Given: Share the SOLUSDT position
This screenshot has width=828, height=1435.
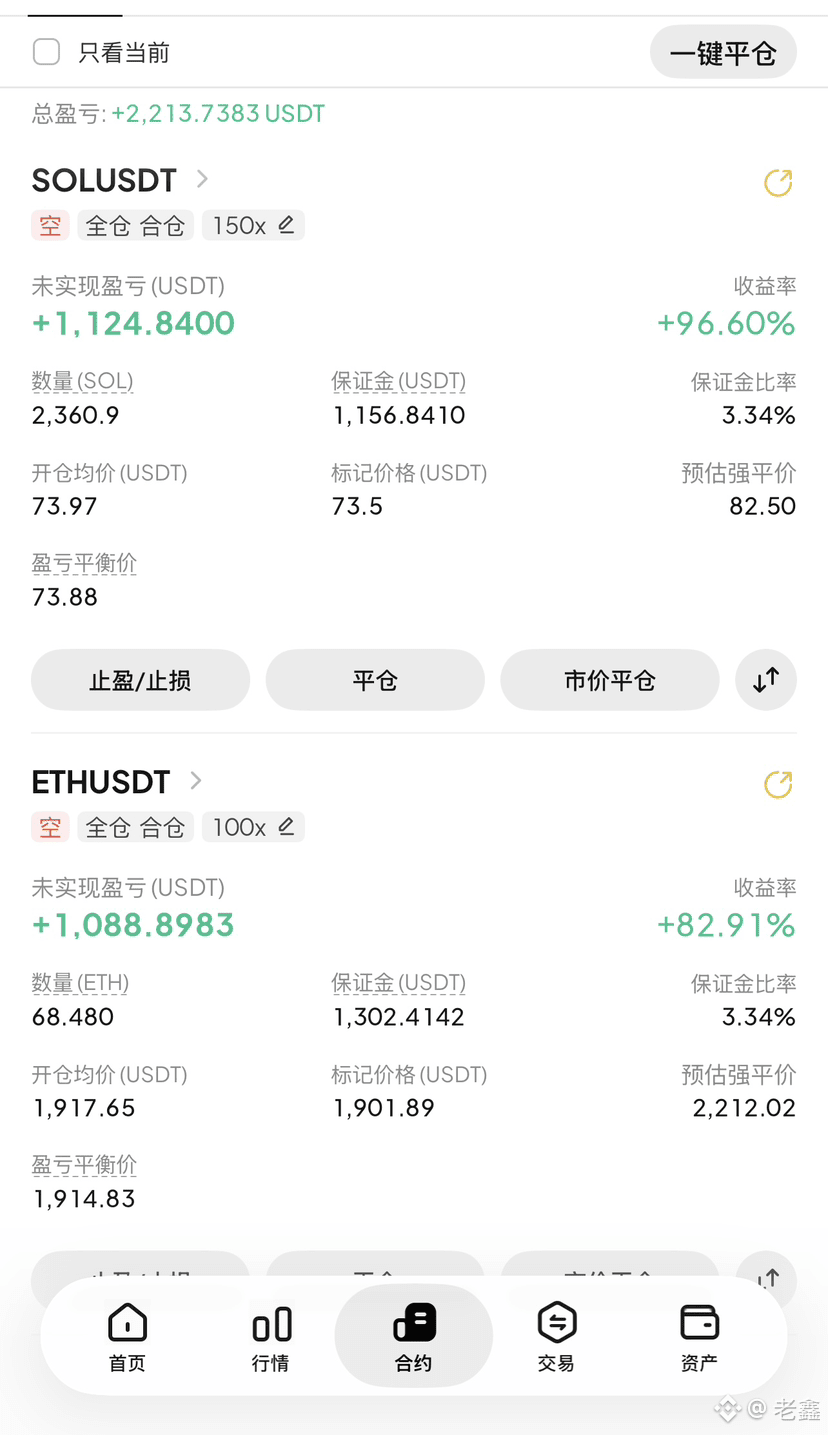Looking at the screenshot, I should [x=778, y=183].
